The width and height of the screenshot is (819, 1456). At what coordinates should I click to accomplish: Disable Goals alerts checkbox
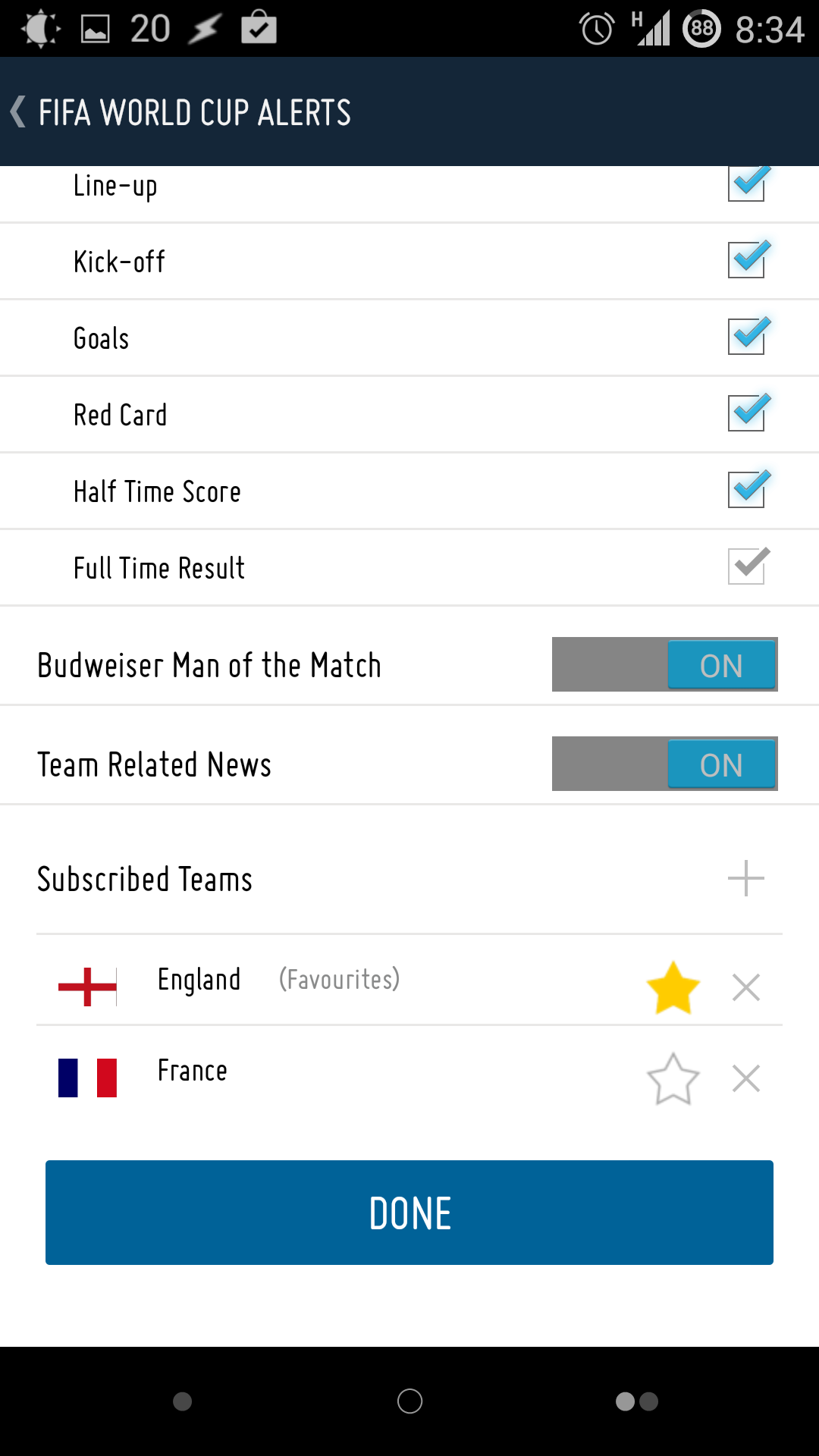pos(748,336)
